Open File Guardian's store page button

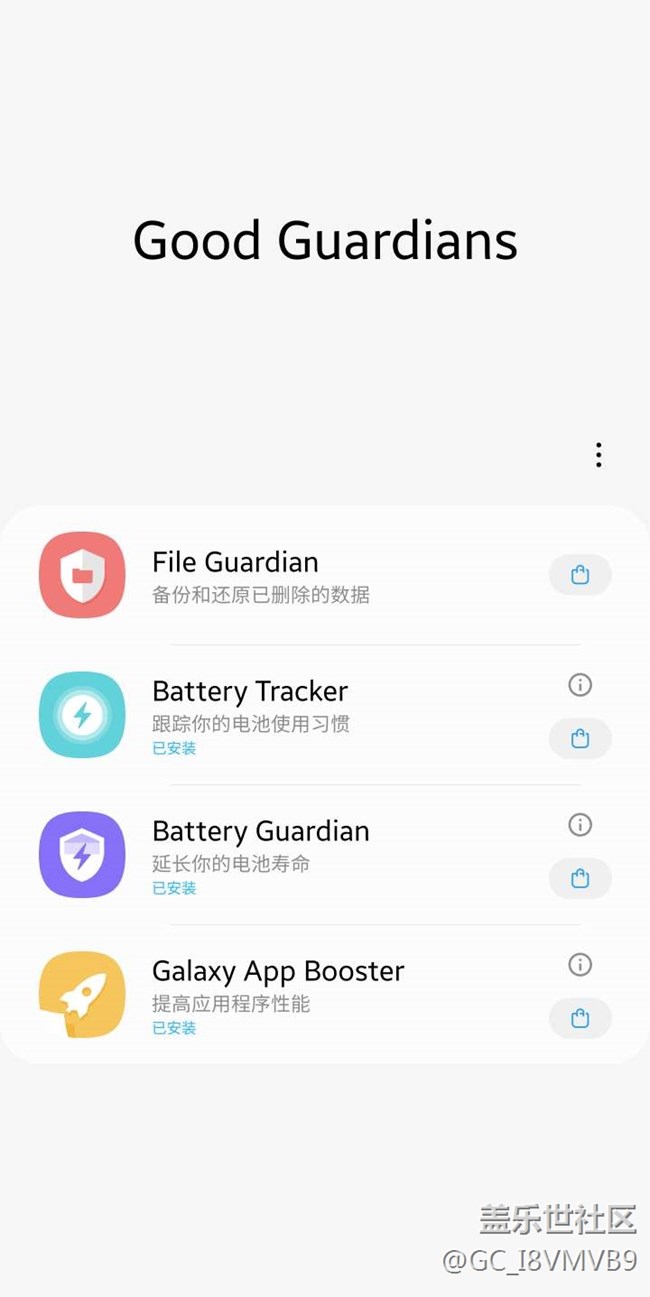point(580,575)
